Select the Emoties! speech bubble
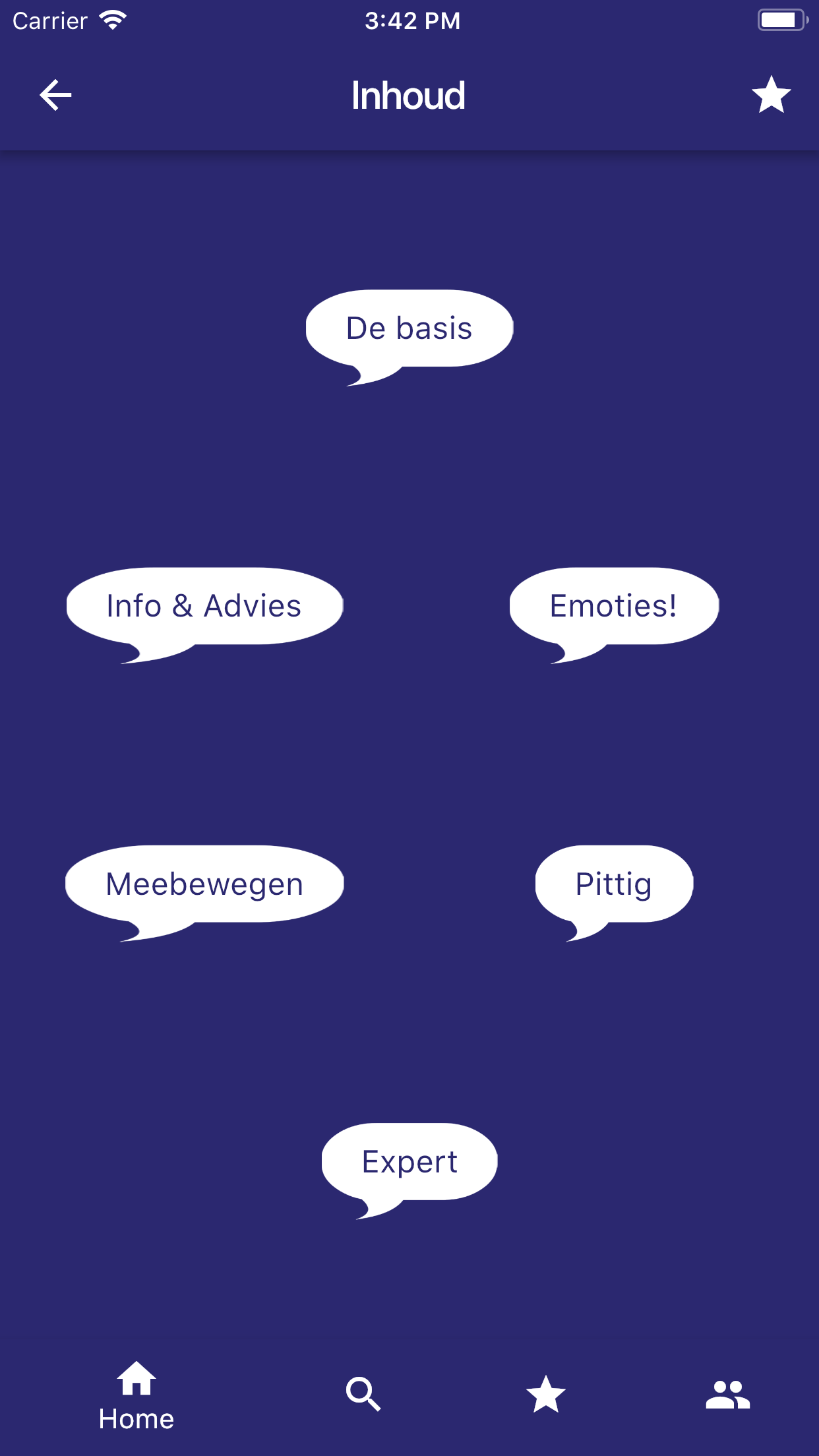 click(x=613, y=605)
